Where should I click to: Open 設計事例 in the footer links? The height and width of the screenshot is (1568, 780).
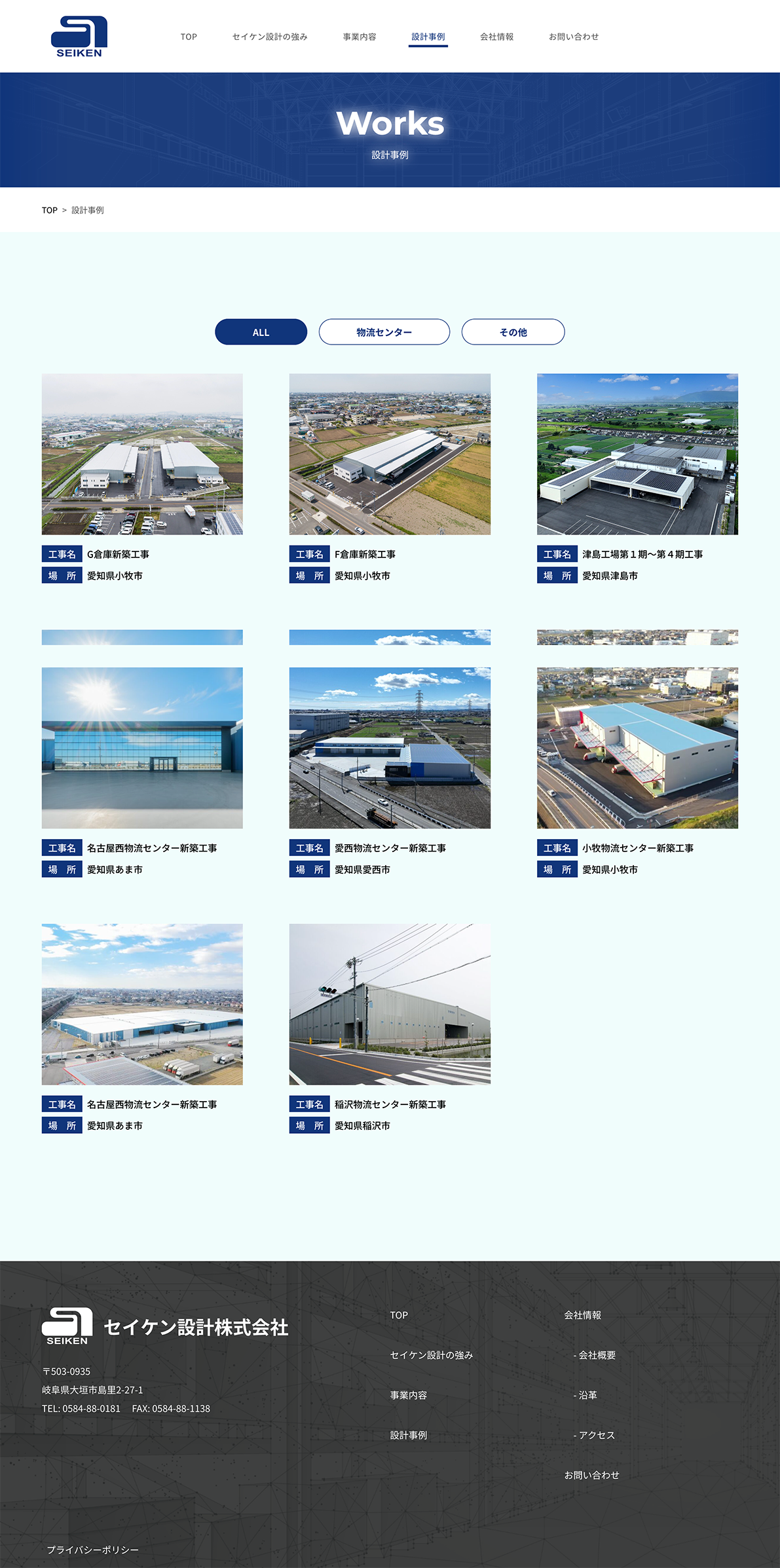[x=408, y=1435]
